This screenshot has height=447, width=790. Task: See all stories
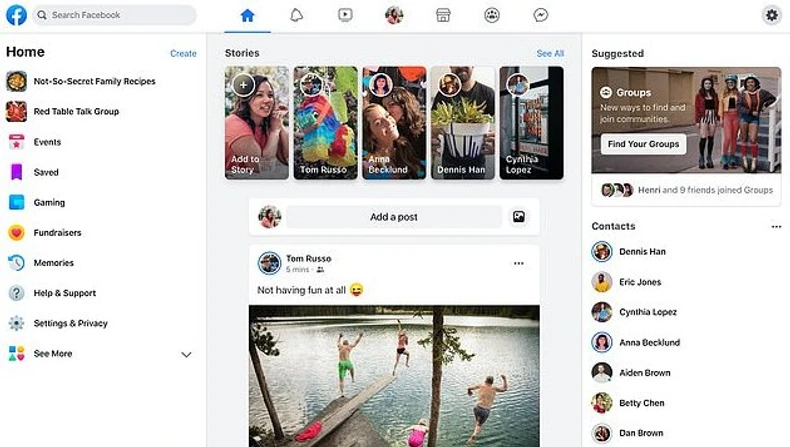point(550,54)
